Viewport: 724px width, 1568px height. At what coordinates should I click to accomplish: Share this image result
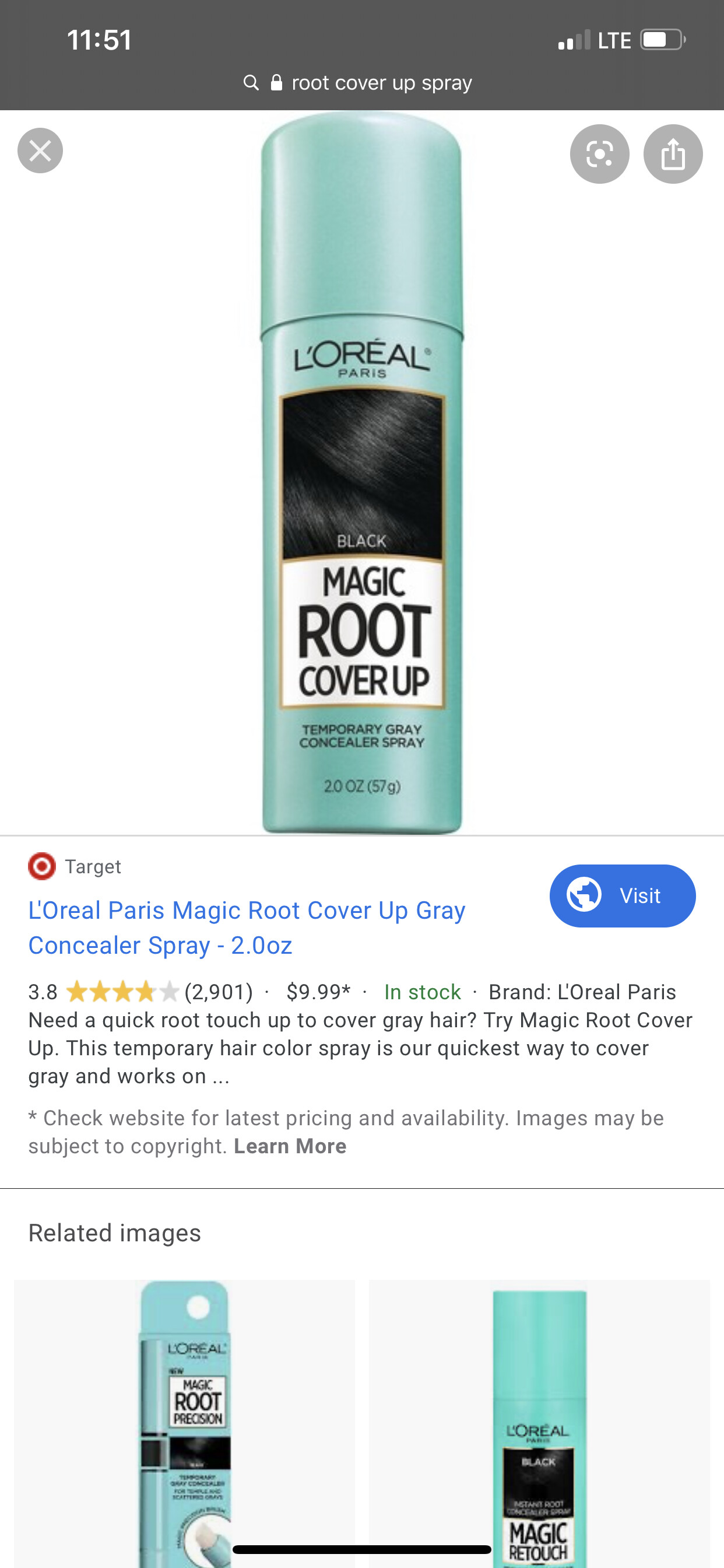673,154
